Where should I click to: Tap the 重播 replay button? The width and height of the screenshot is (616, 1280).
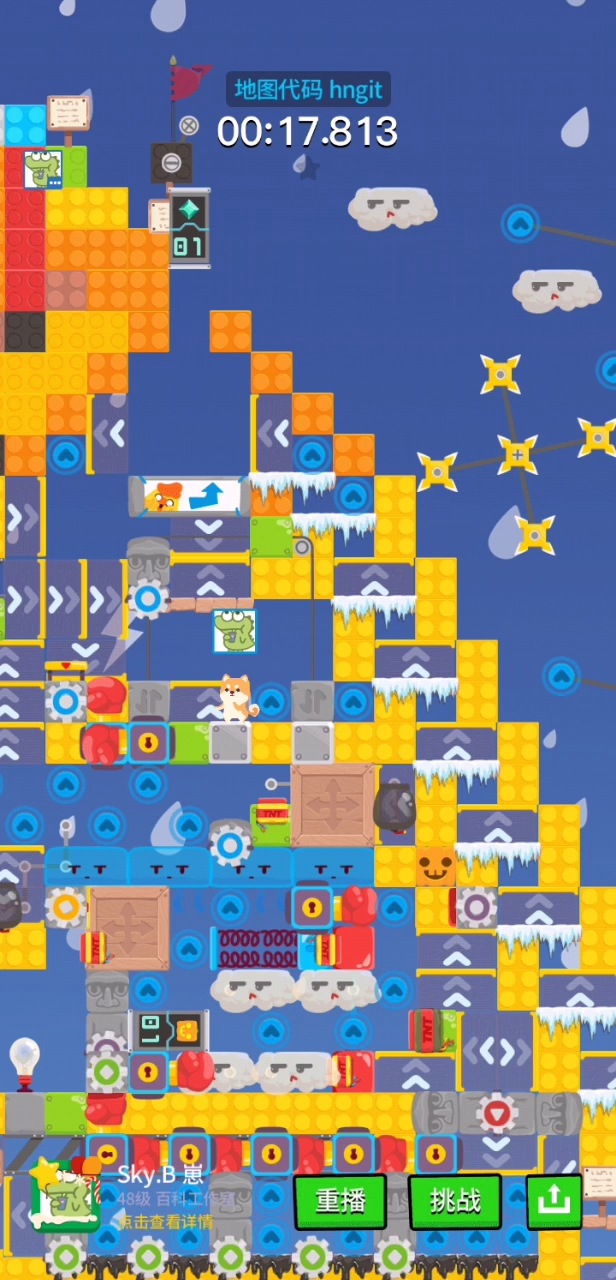[x=340, y=1201]
